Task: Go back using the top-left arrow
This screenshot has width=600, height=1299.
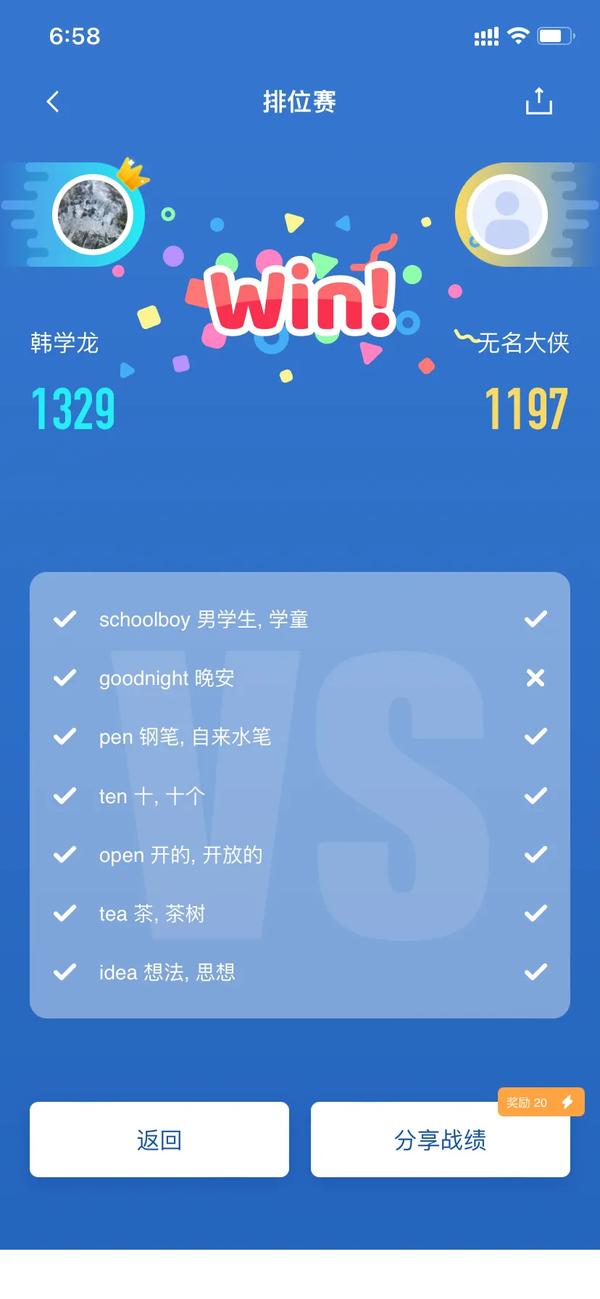Action: [x=53, y=101]
